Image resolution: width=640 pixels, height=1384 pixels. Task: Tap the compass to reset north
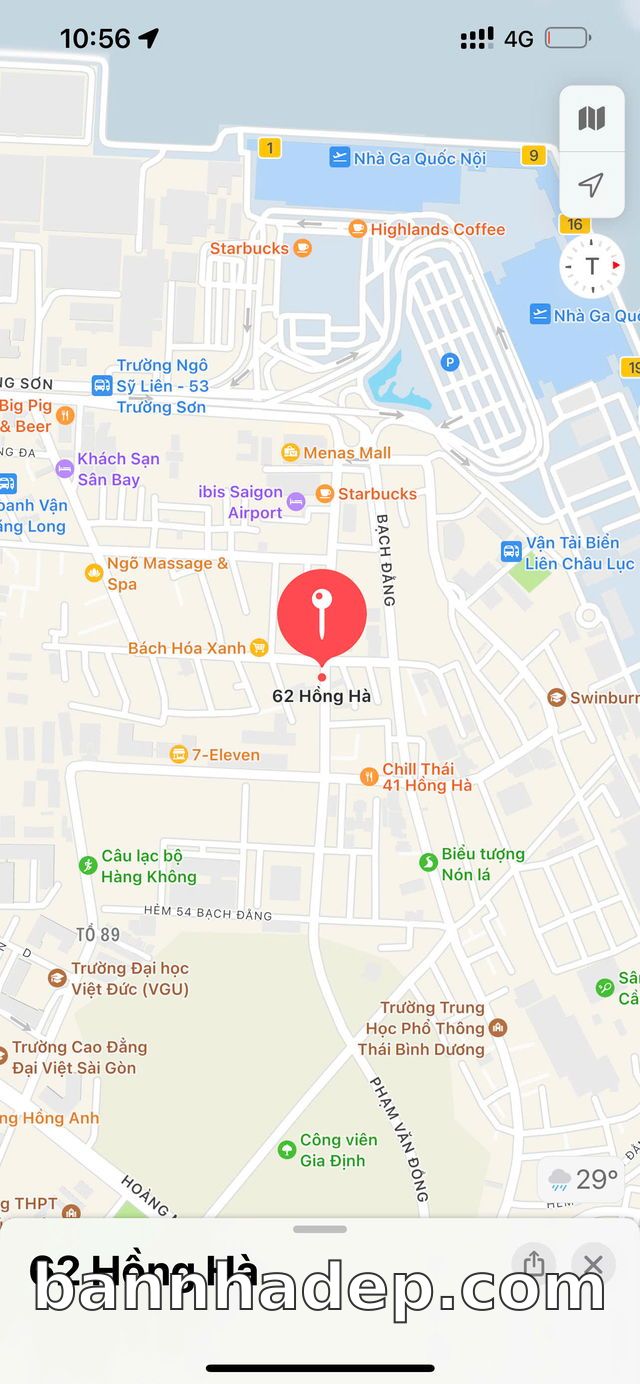591,266
